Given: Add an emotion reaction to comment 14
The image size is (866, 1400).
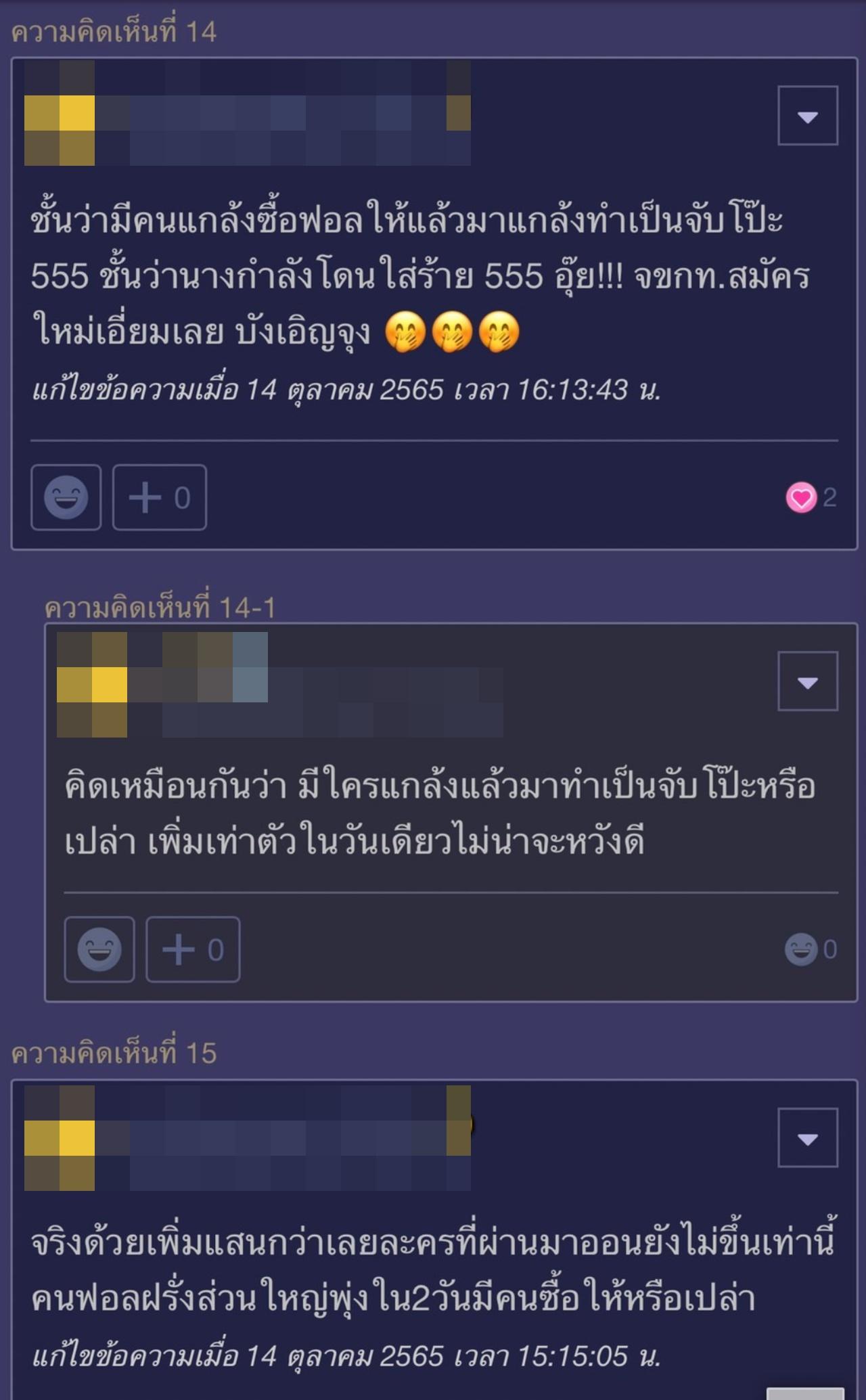Looking at the screenshot, I should coord(66,497).
